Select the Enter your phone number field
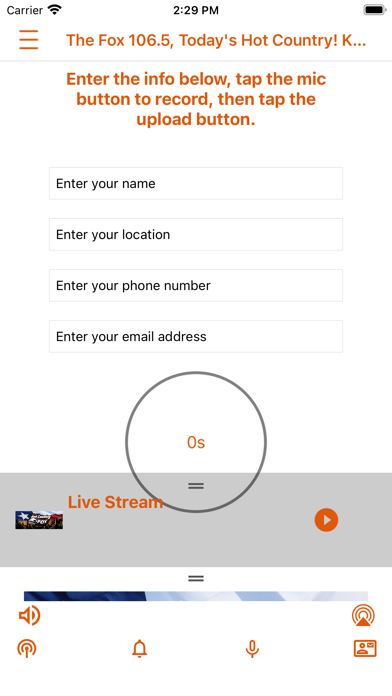This screenshot has height=696, width=392. [x=196, y=285]
